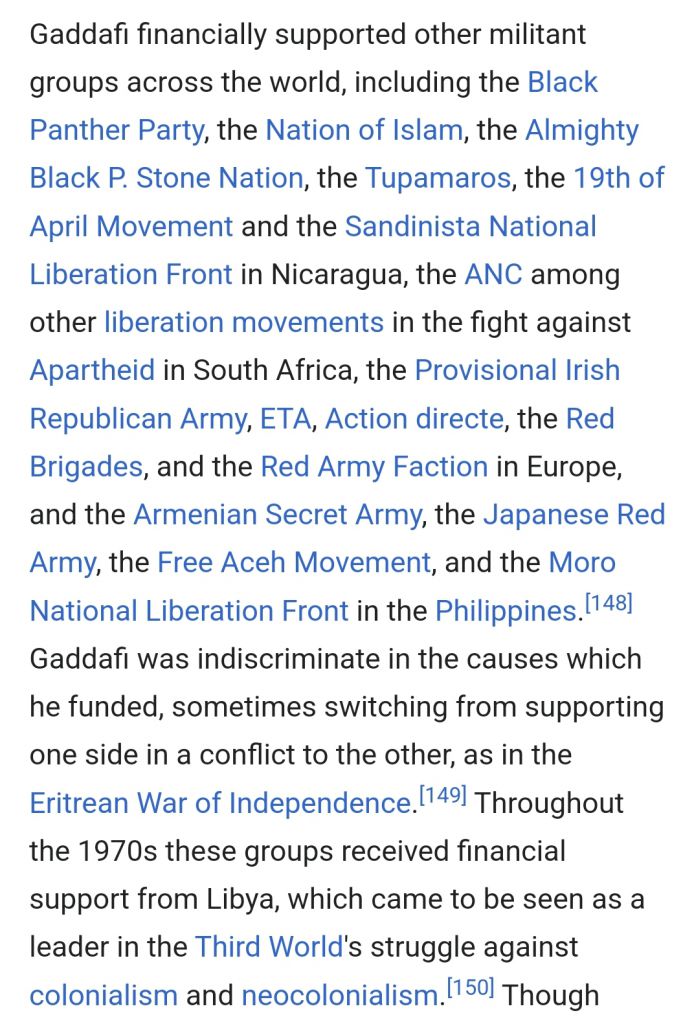The image size is (694, 1024).
Task: Open the Free Aceh Movement link
Action: [x=294, y=562]
